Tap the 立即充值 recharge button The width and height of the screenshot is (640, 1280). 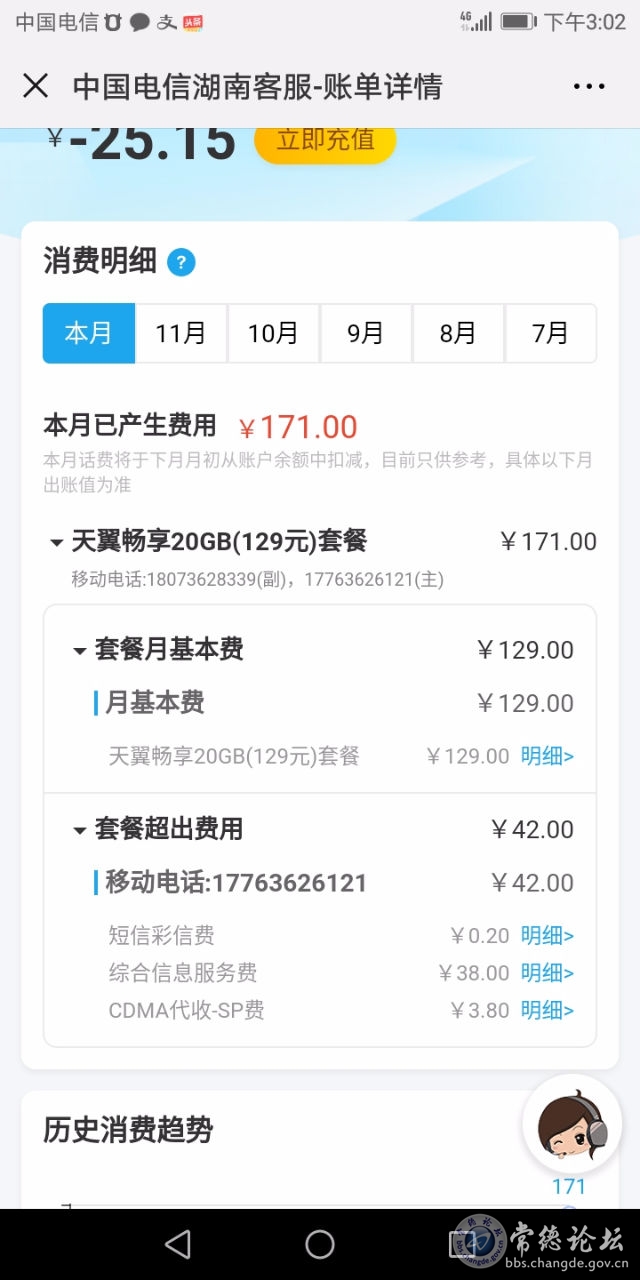325,140
